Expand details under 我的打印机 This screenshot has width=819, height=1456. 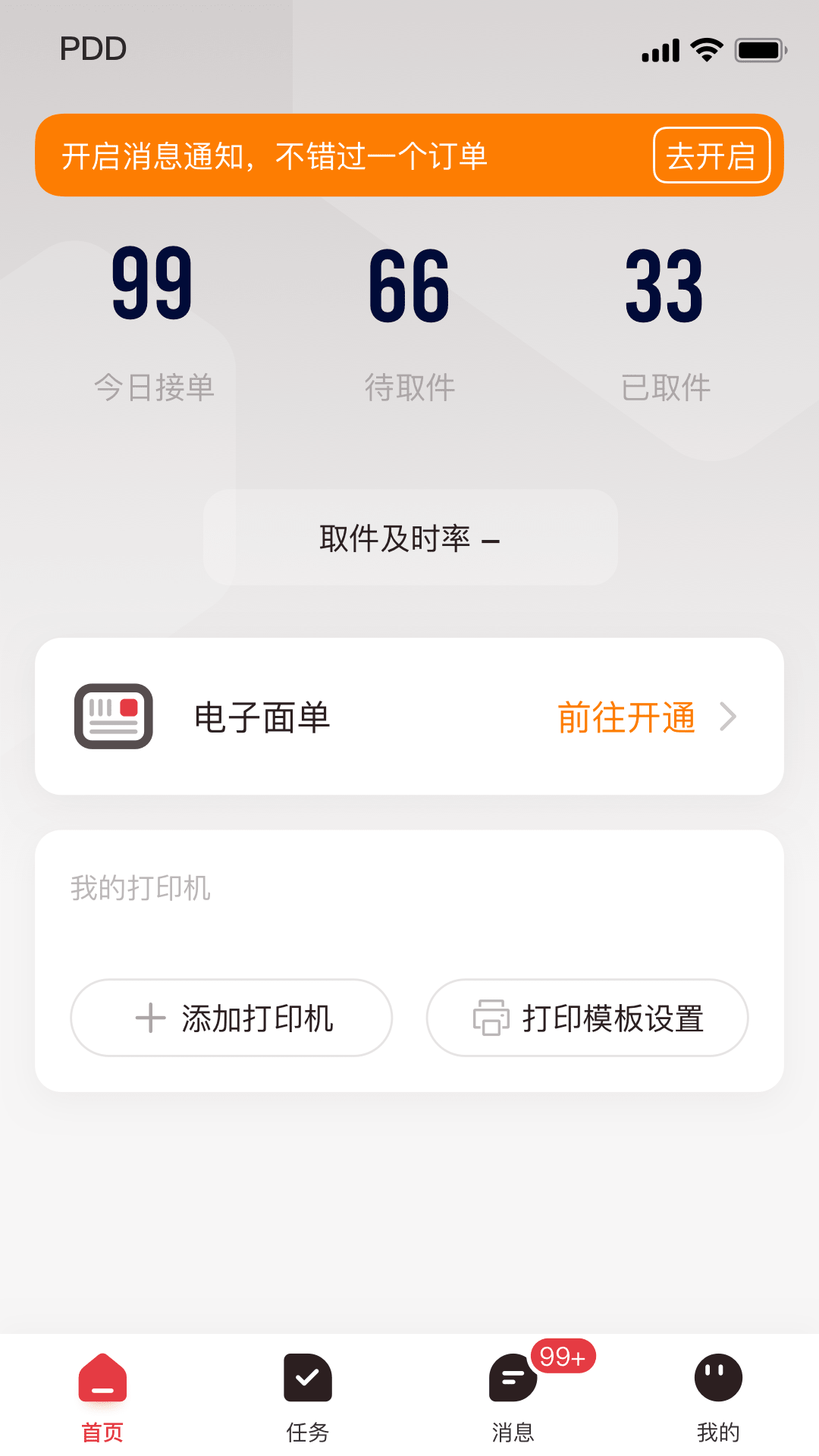(140, 890)
